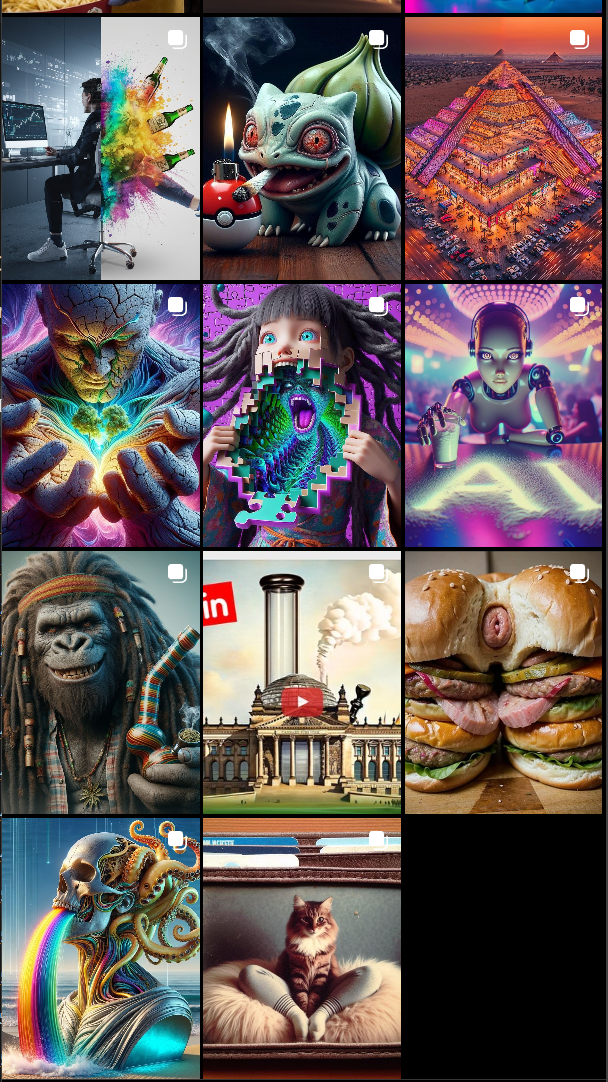This screenshot has height=1082, width=608.
Task: Open the robot girl AI club post
Action: 504,415
